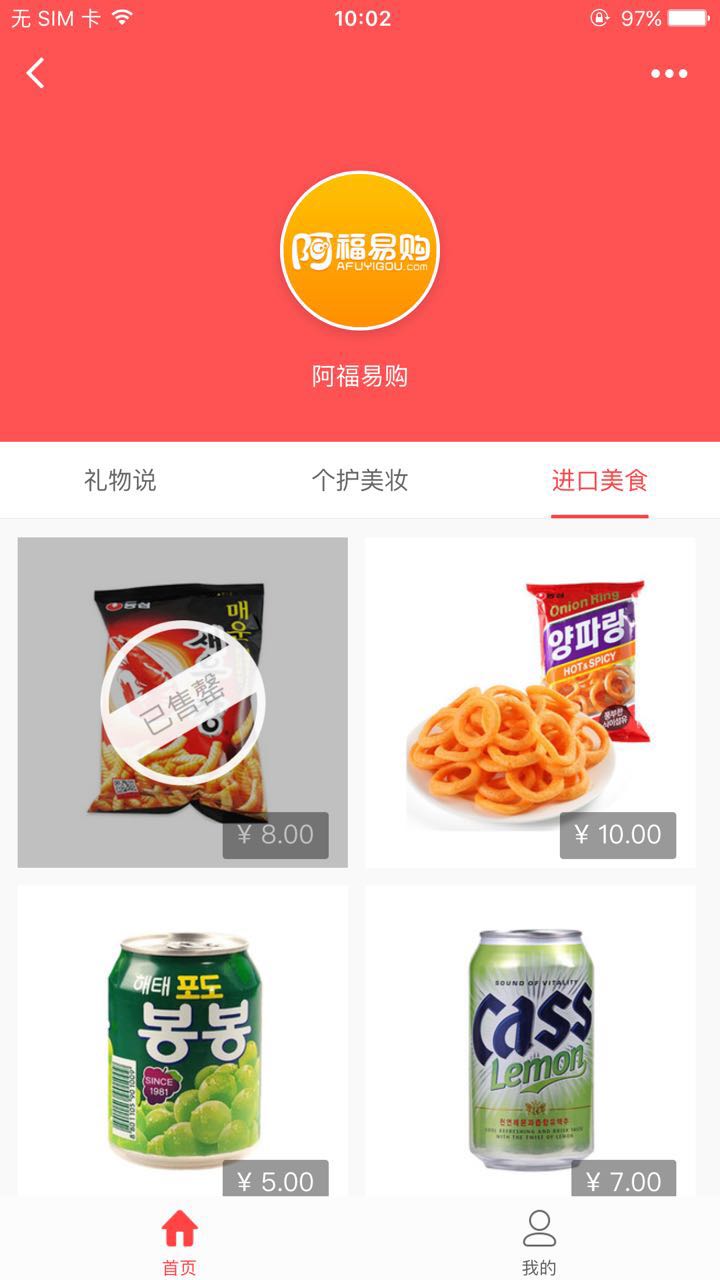
Task: Go to the 首页 home tab
Action: (x=180, y=1240)
